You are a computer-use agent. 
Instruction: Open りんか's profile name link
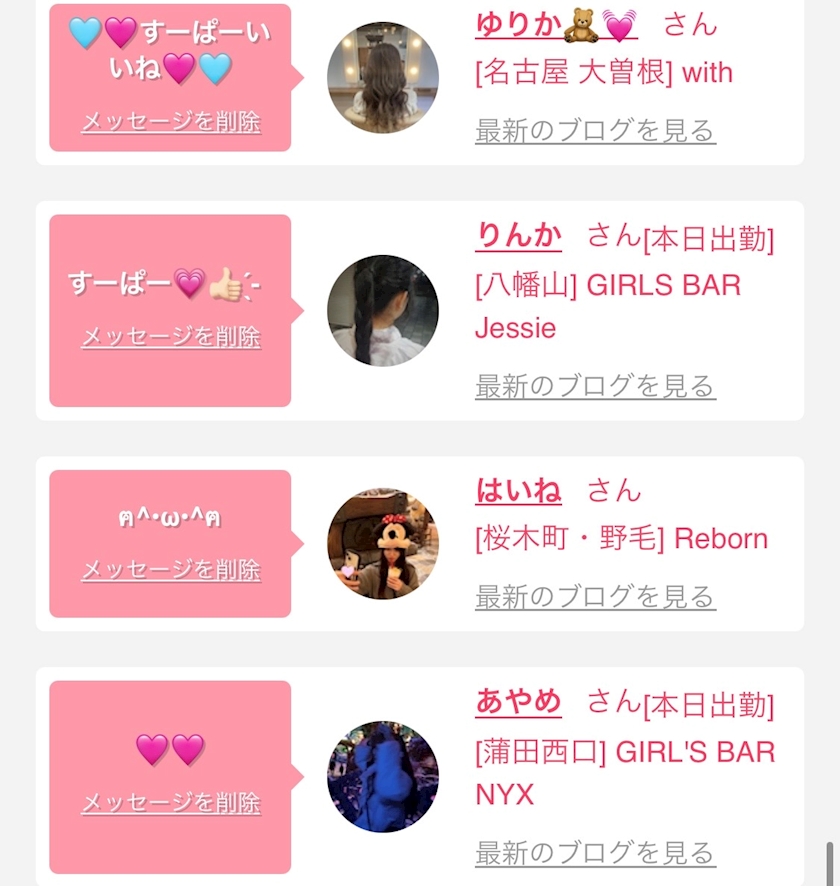pos(518,235)
